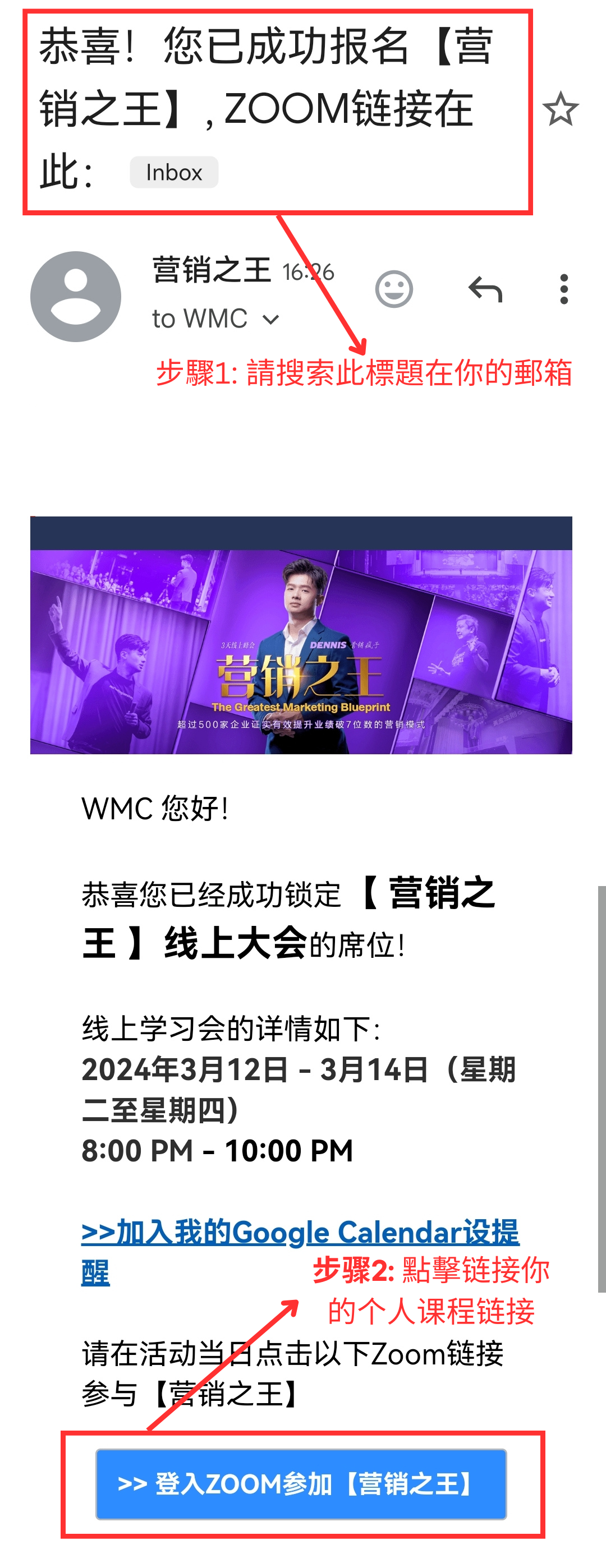Open the 加入我的Google Calendar设提醒 link
This screenshot has width=606, height=1568.
[300, 1233]
